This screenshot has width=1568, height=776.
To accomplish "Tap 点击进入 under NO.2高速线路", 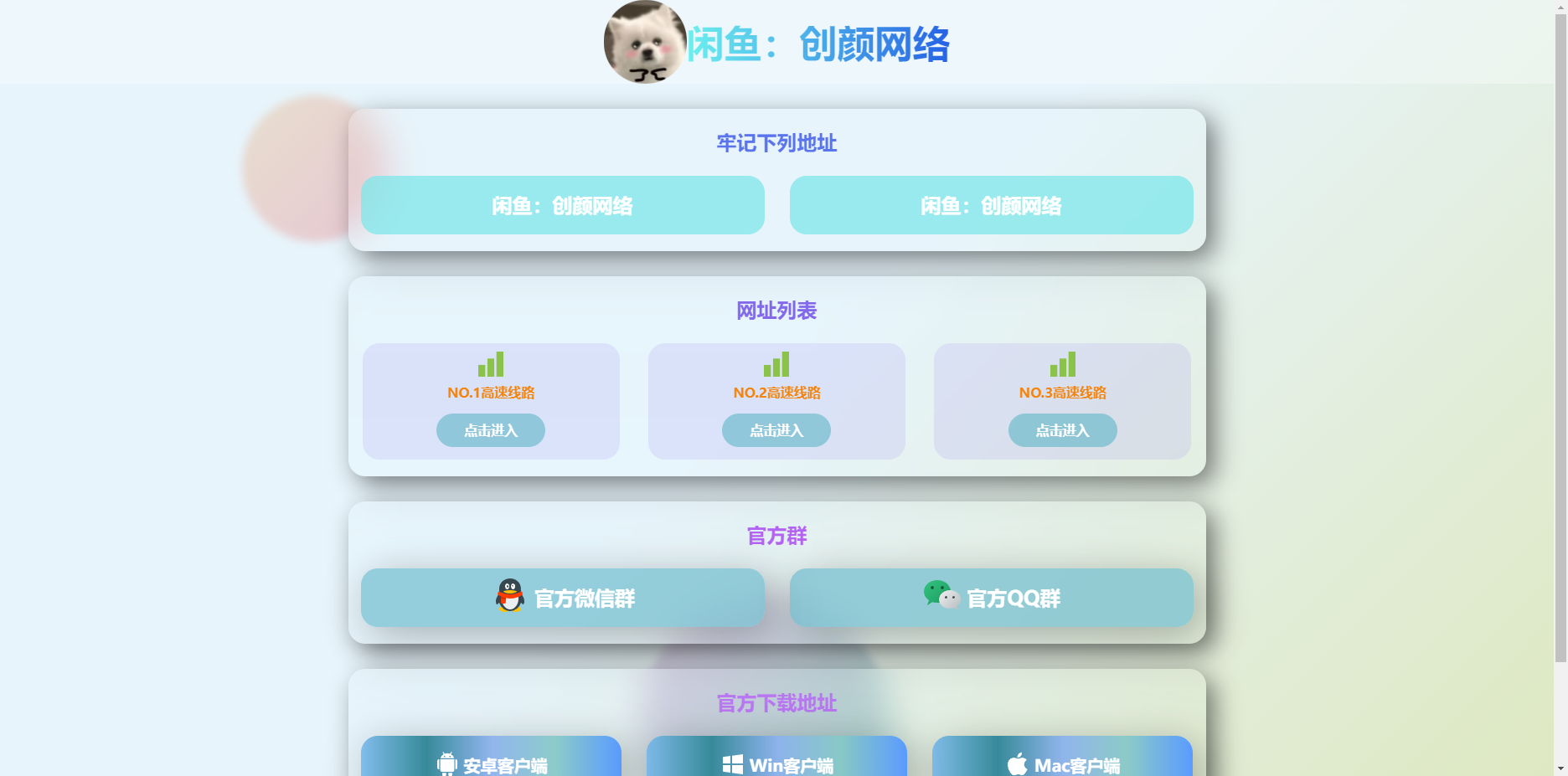I will (776, 430).
